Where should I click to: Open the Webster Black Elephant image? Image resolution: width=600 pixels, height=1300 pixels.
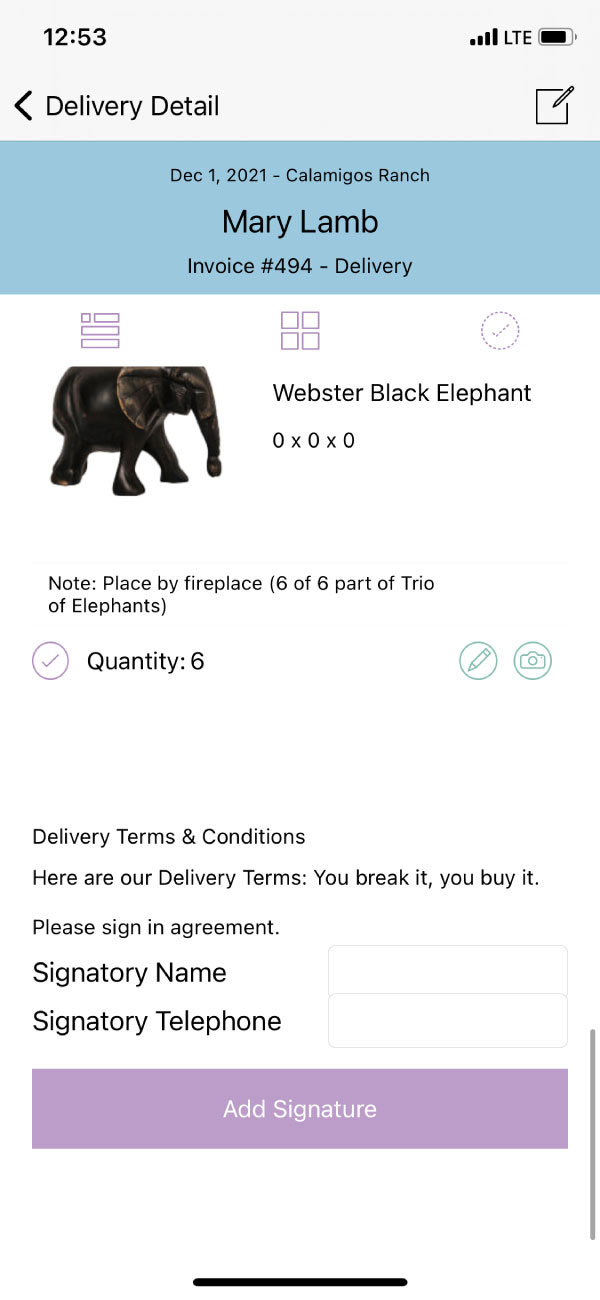tap(135, 431)
